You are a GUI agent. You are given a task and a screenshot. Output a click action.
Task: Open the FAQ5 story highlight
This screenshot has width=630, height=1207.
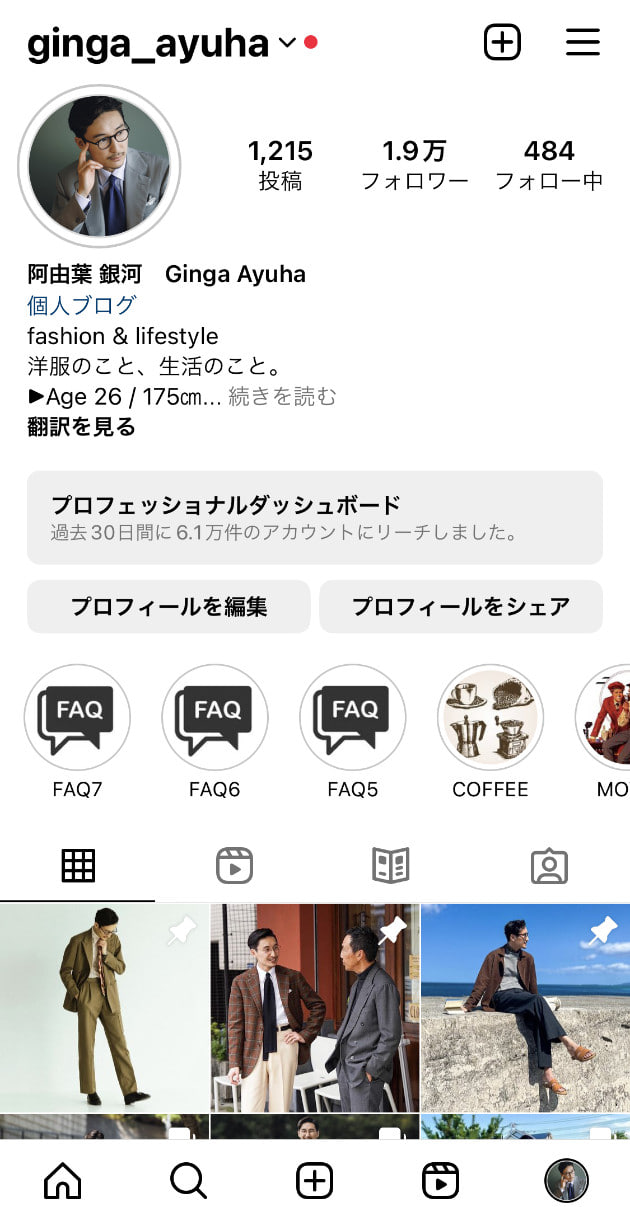[x=353, y=717]
